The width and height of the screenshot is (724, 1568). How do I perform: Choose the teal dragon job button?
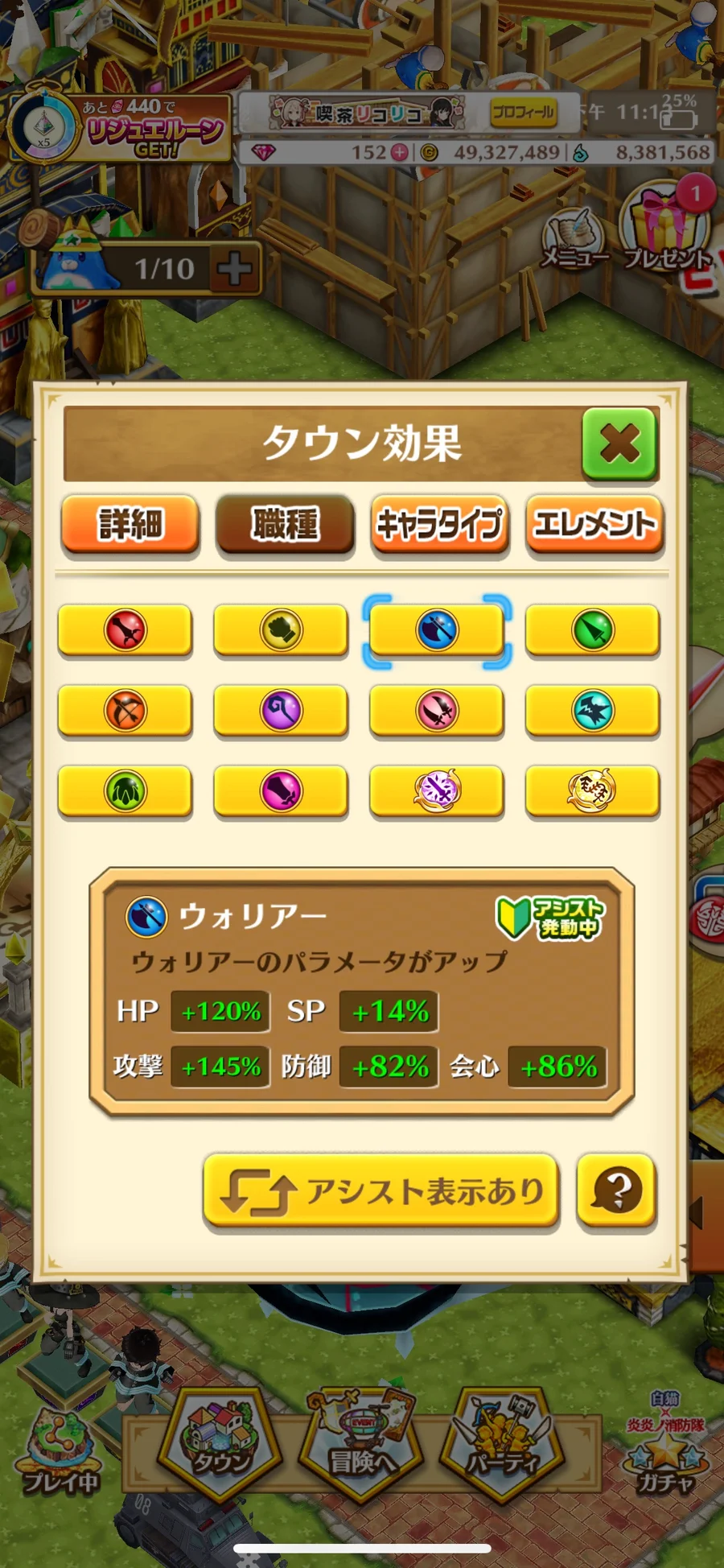(x=593, y=711)
